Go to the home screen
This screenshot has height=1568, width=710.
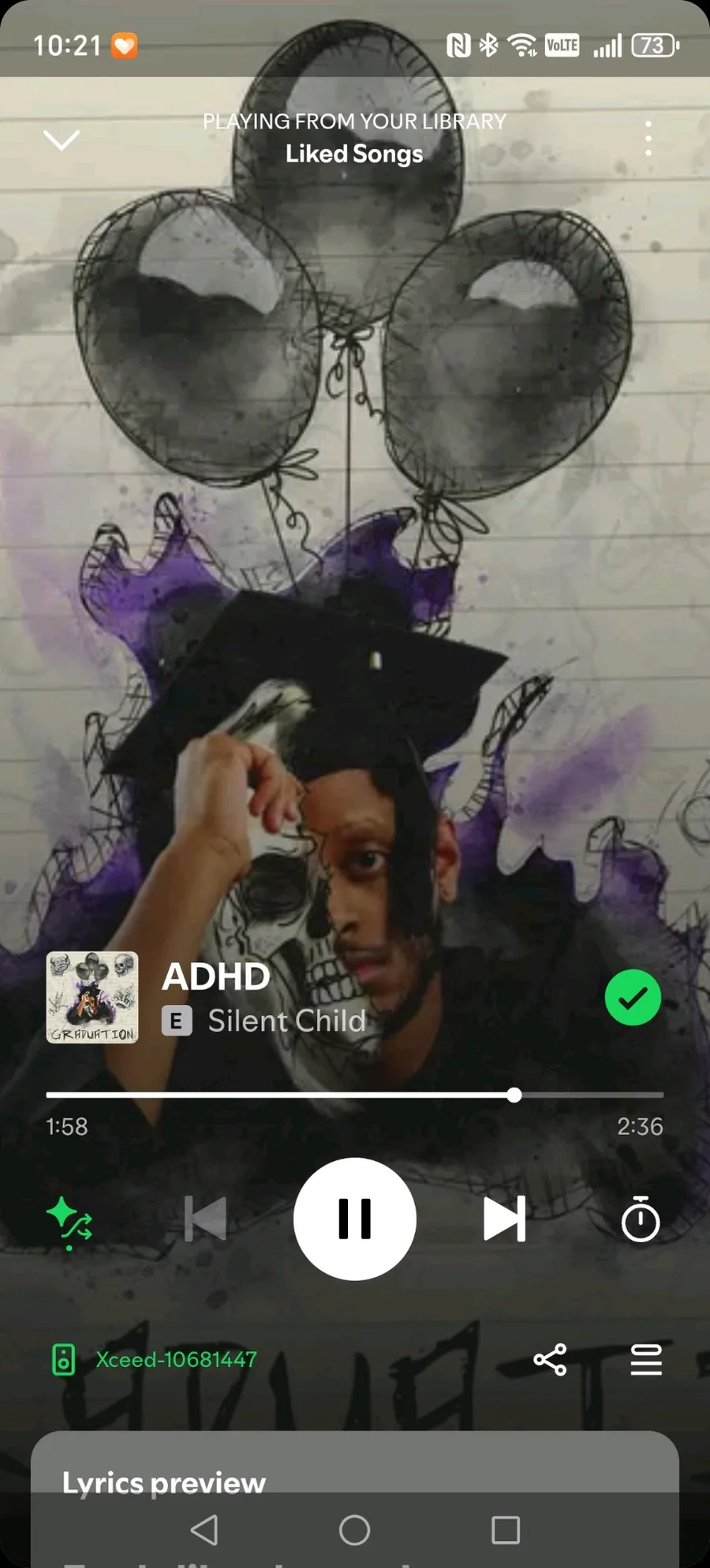coord(354,1530)
